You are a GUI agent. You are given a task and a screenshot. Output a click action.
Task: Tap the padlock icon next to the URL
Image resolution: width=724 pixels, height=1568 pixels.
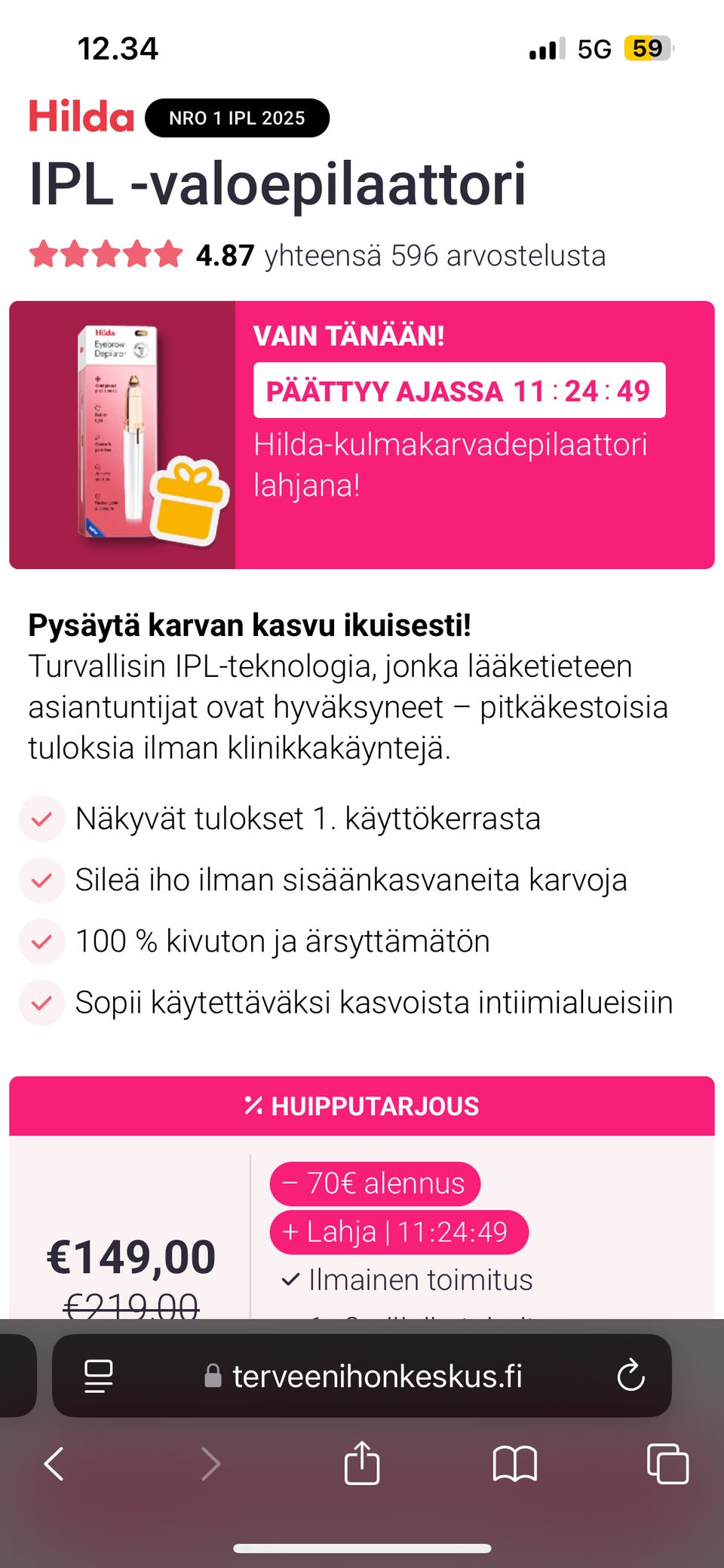(212, 1375)
